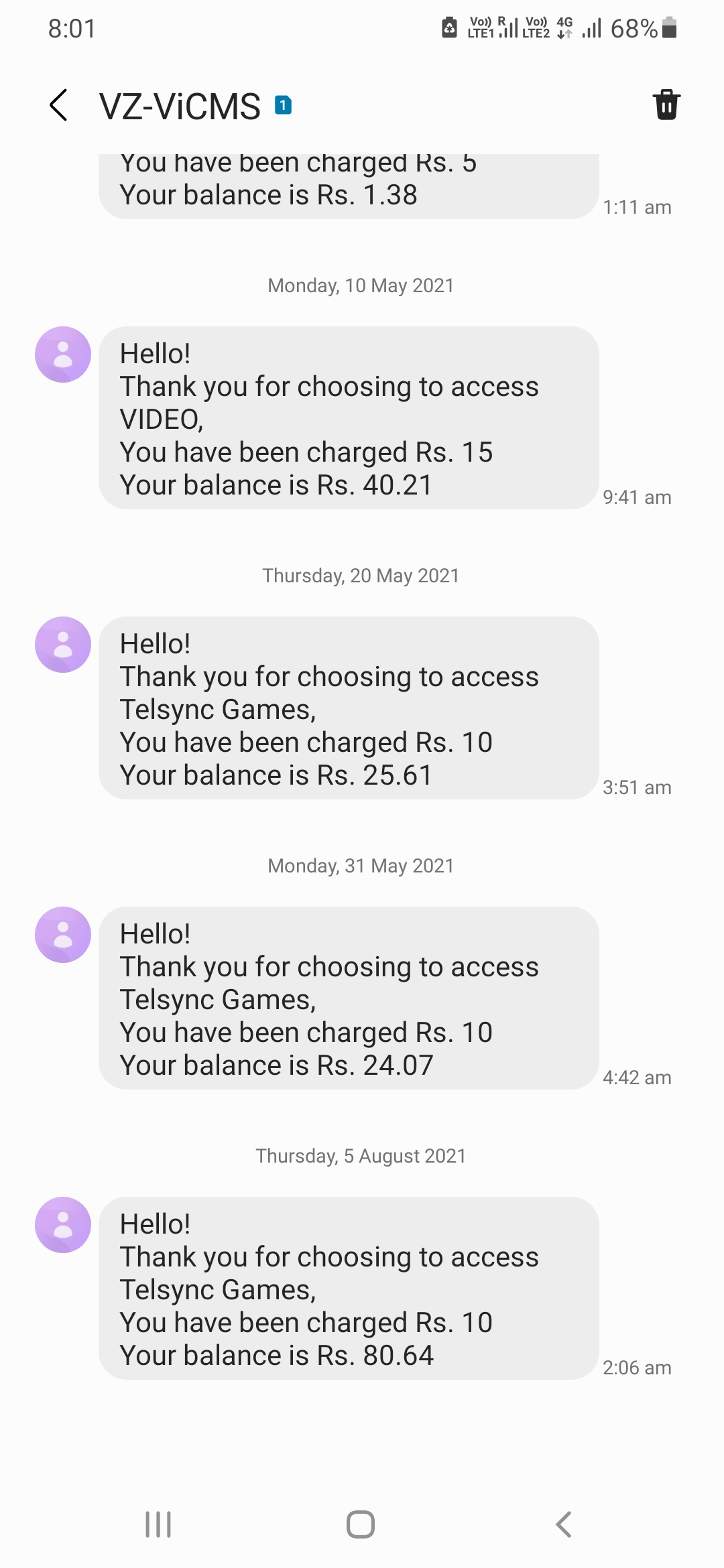Go to the phone's home screen
Viewport: 724px width, 1568px height.
click(x=361, y=1524)
